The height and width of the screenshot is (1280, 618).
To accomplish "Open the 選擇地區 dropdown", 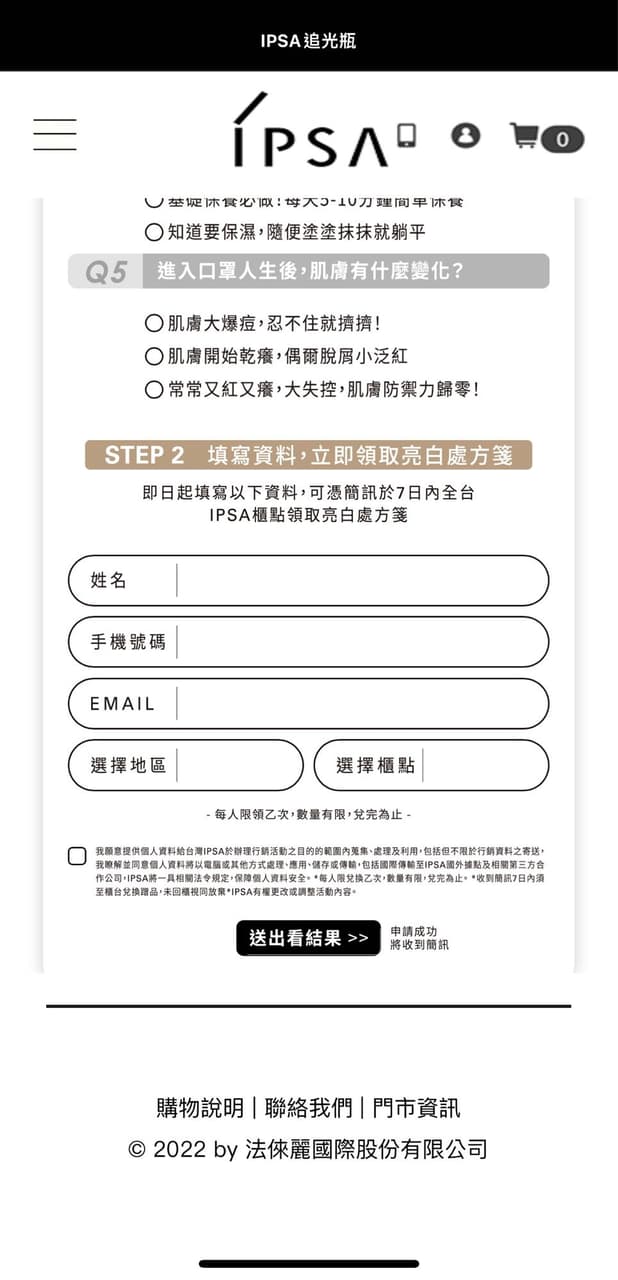I will coord(185,766).
